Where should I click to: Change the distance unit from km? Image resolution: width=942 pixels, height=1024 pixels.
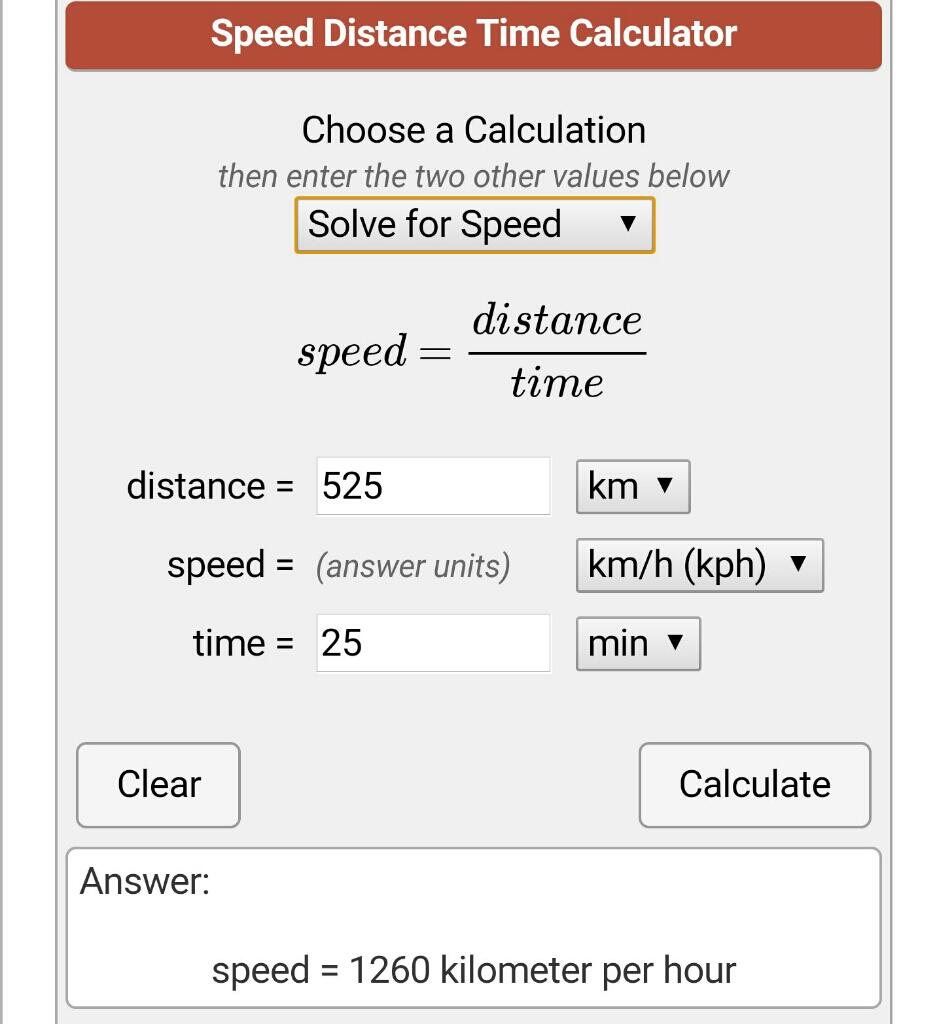[632, 487]
